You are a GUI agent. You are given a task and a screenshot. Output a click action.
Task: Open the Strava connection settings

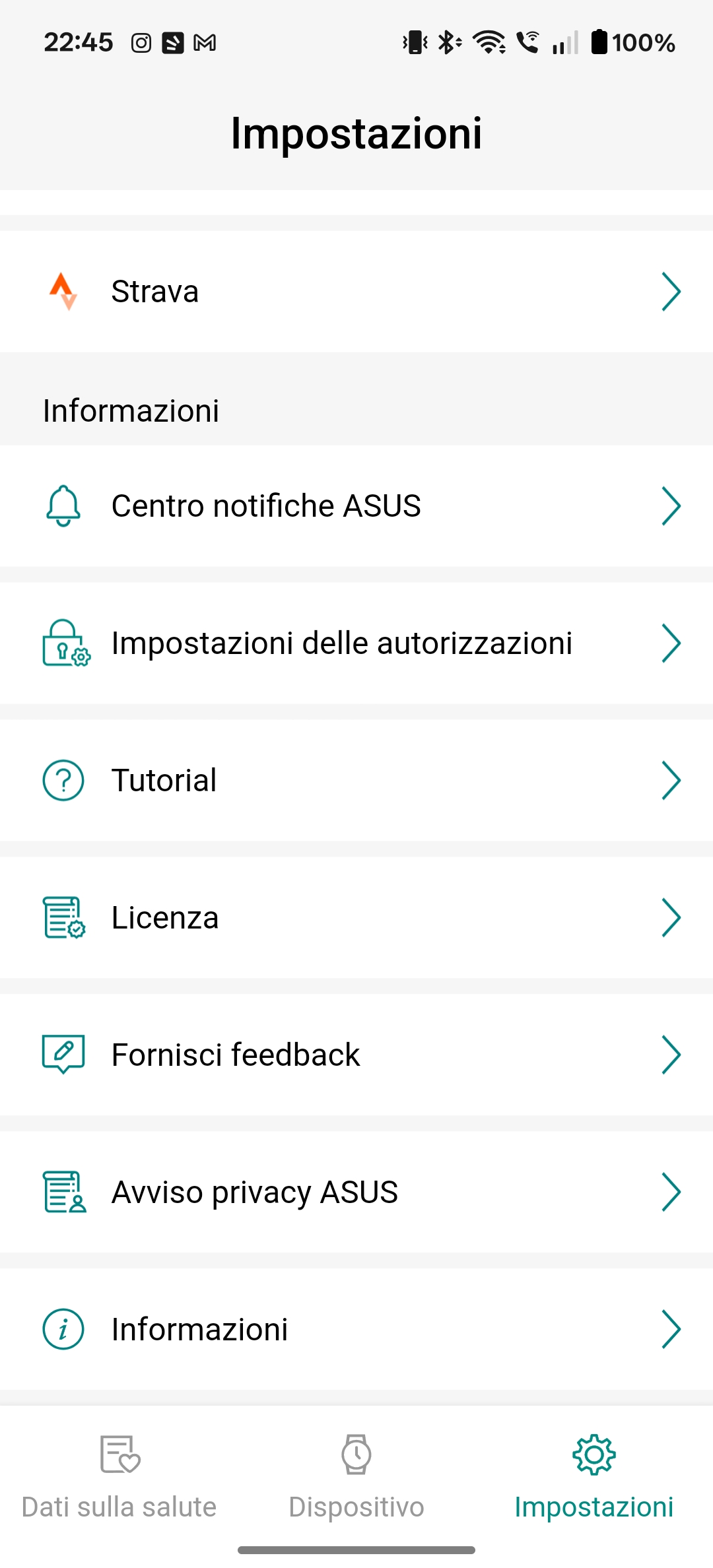coord(356,292)
